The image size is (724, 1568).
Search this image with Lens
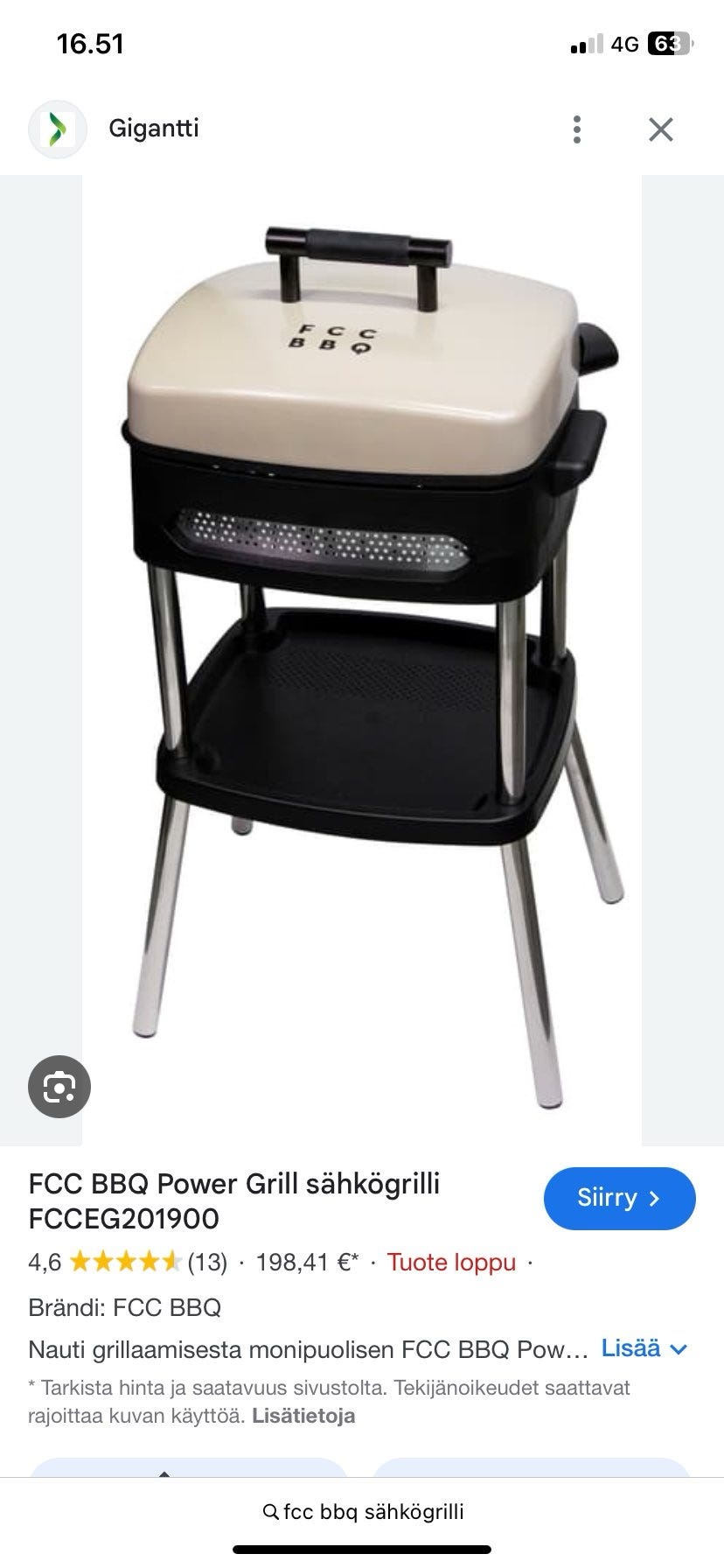click(x=59, y=1087)
